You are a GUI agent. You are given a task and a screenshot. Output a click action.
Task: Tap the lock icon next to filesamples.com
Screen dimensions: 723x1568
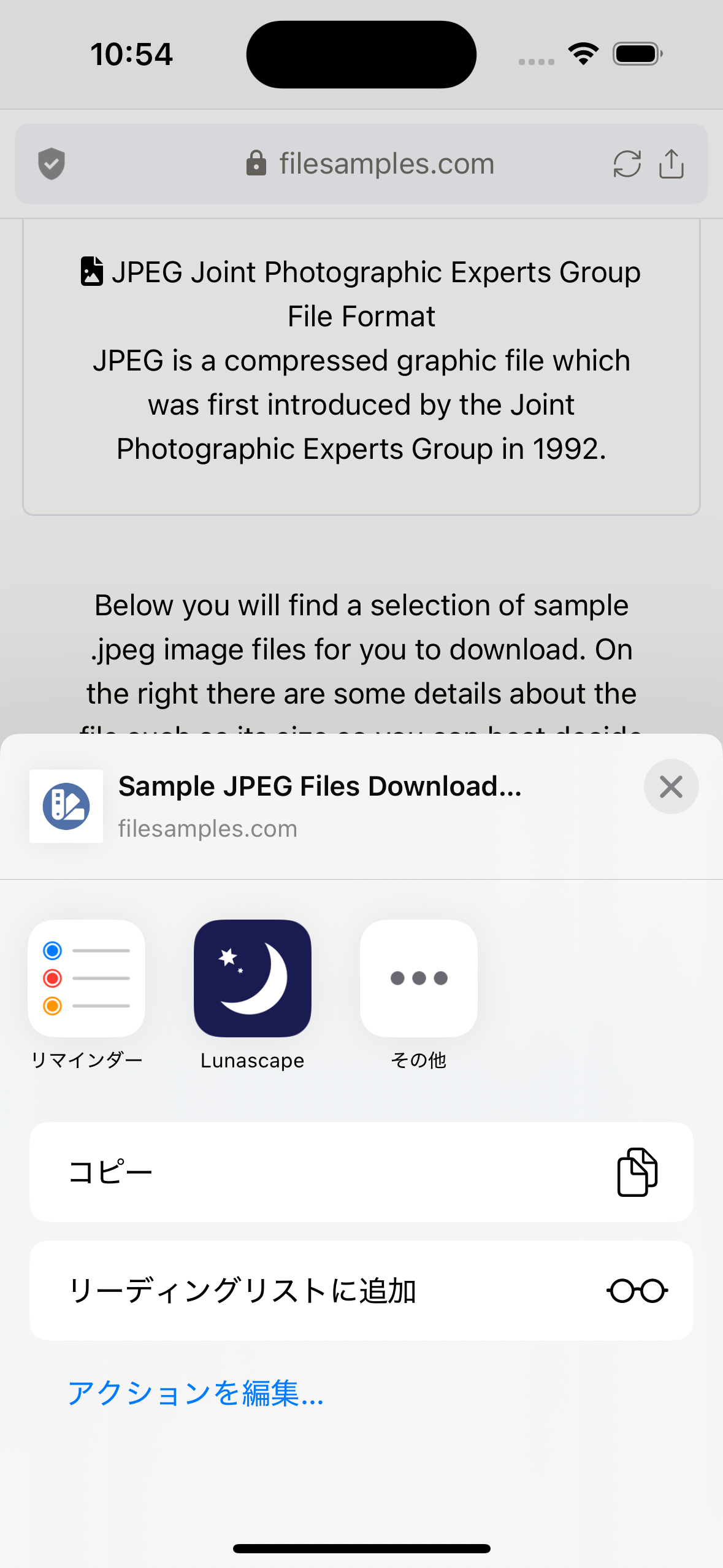point(257,163)
